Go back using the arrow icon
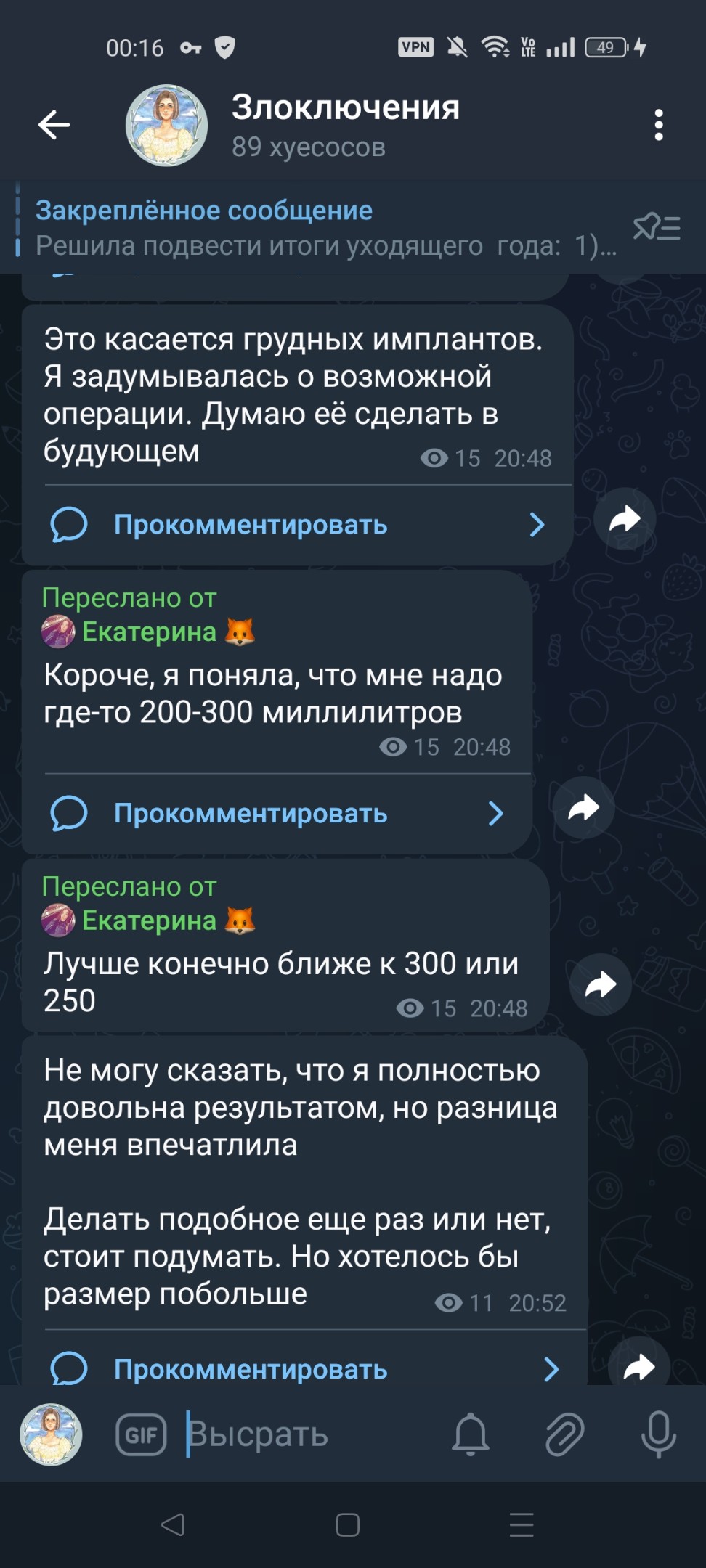Image resolution: width=706 pixels, height=1568 pixels. [54, 125]
